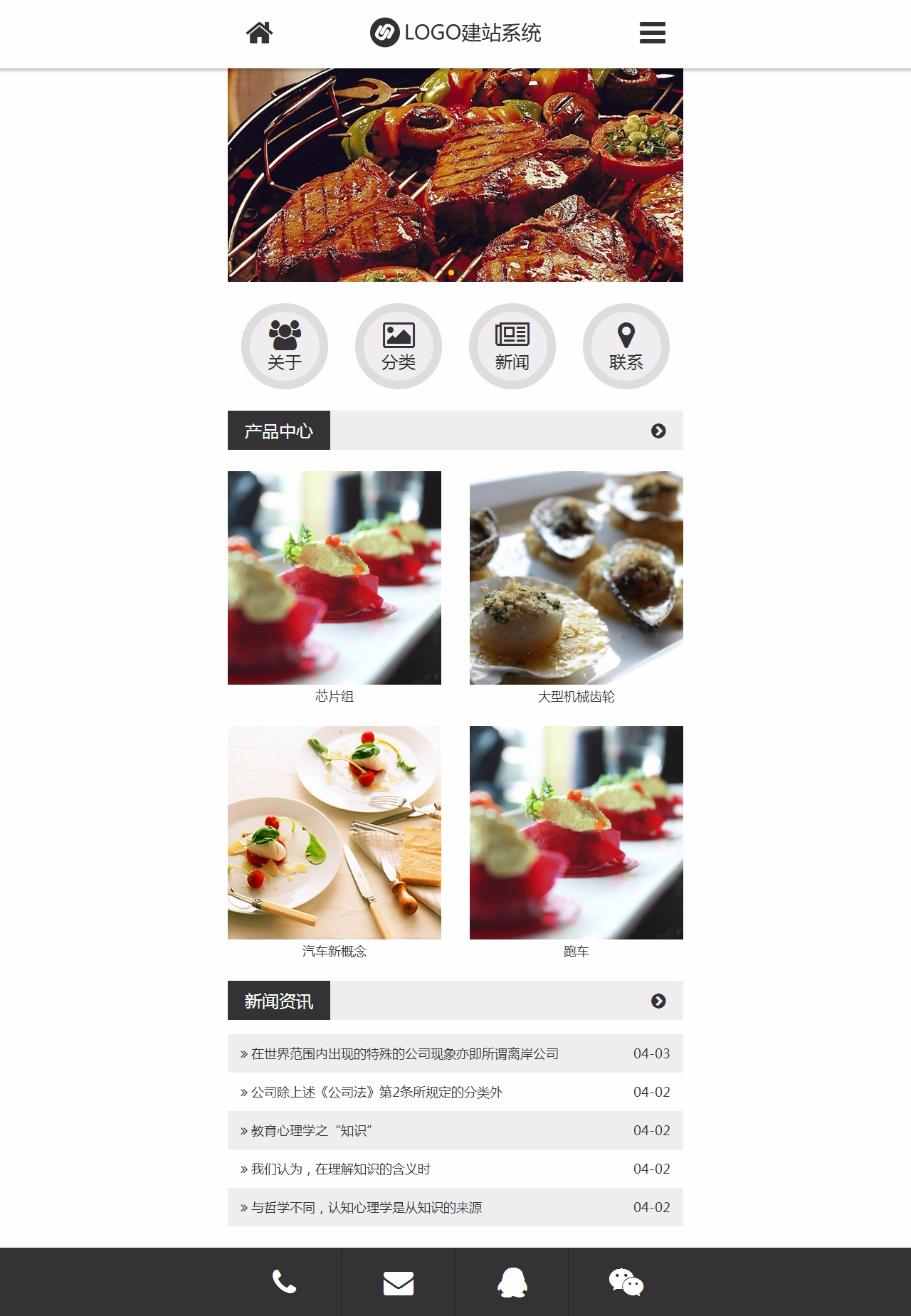Open the 新闻 news section
The width and height of the screenshot is (911, 1316).
(512, 347)
